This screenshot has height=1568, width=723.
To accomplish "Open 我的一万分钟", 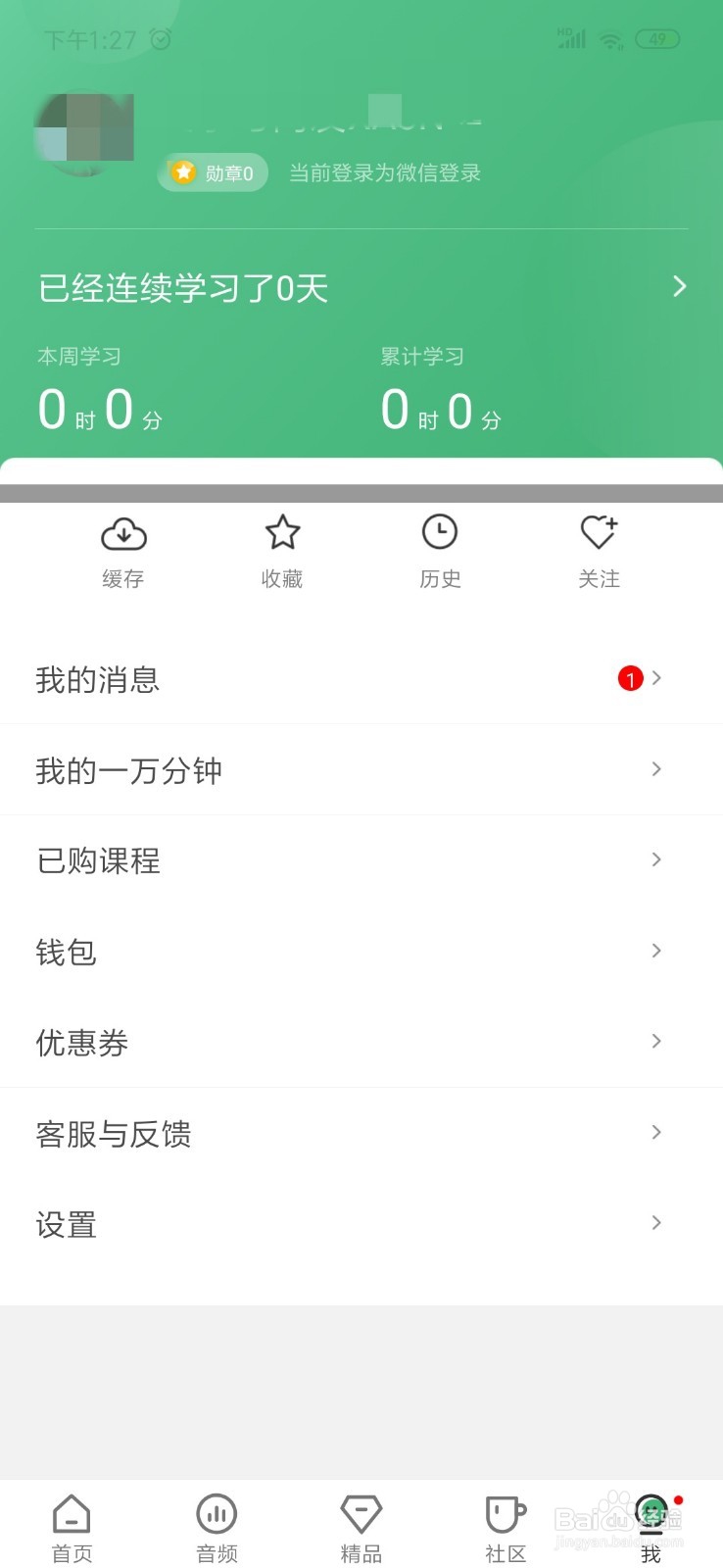I will [x=361, y=770].
